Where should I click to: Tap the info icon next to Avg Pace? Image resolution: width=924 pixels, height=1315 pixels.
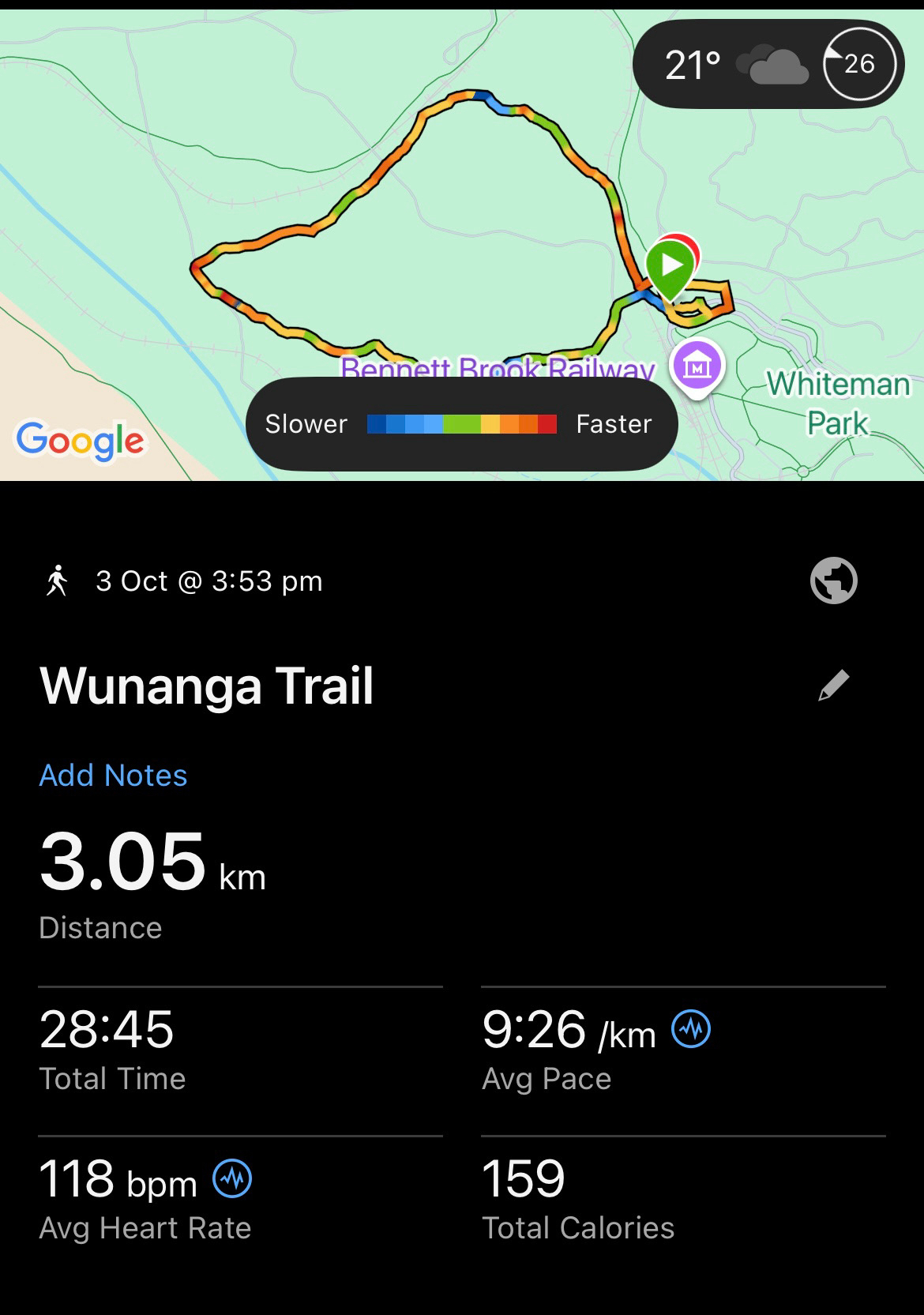[x=690, y=1029]
